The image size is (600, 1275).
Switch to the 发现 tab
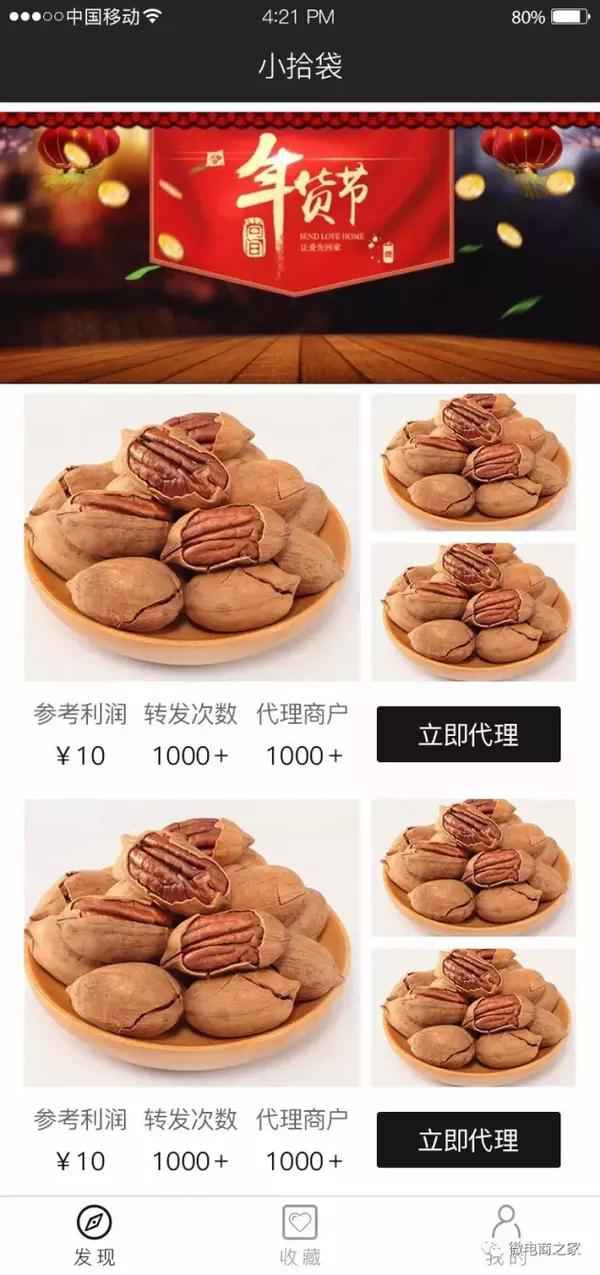click(94, 1235)
